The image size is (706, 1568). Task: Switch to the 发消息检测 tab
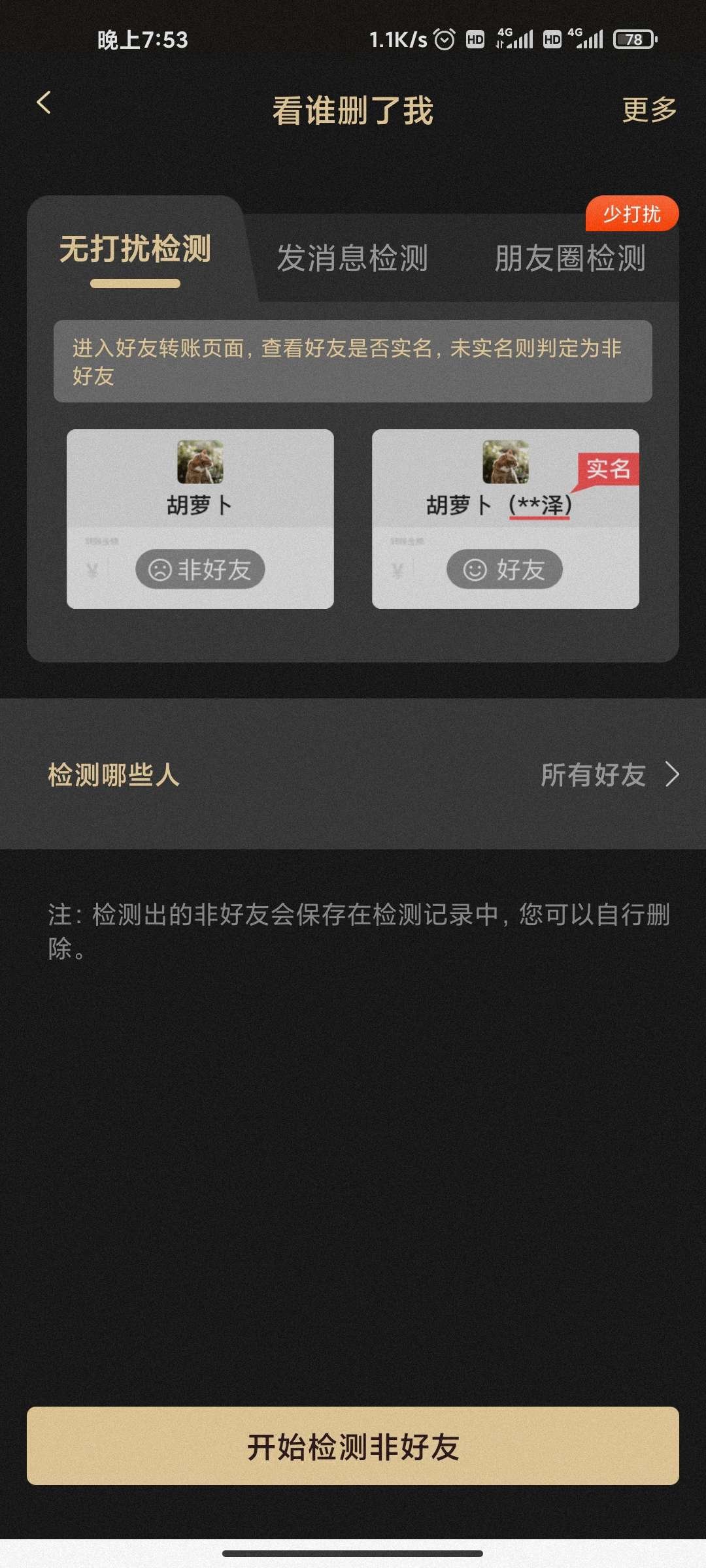353,259
